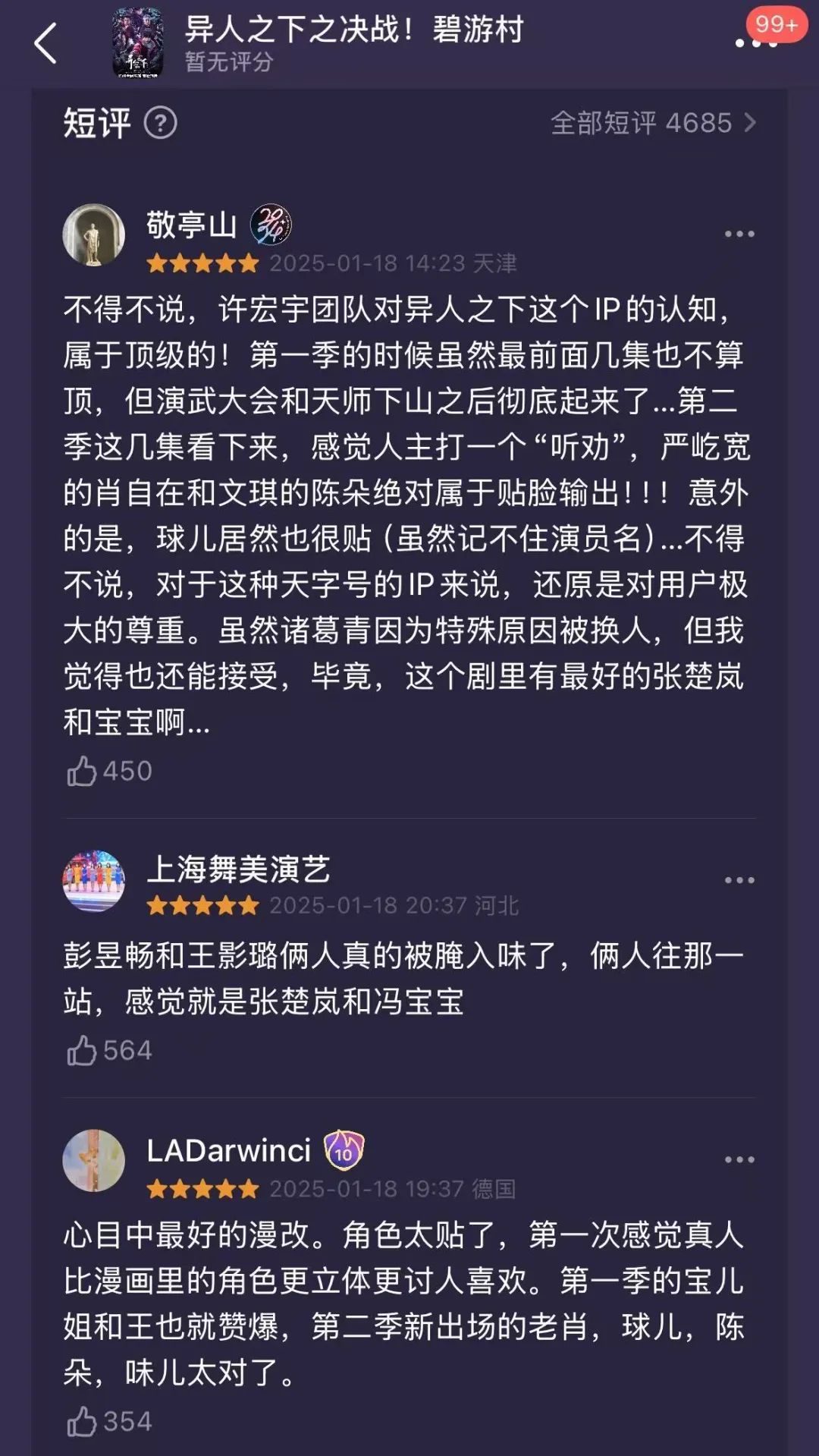Open 上海舞美演艺's profile avatar
This screenshot has height=1456, width=819.
(93, 880)
